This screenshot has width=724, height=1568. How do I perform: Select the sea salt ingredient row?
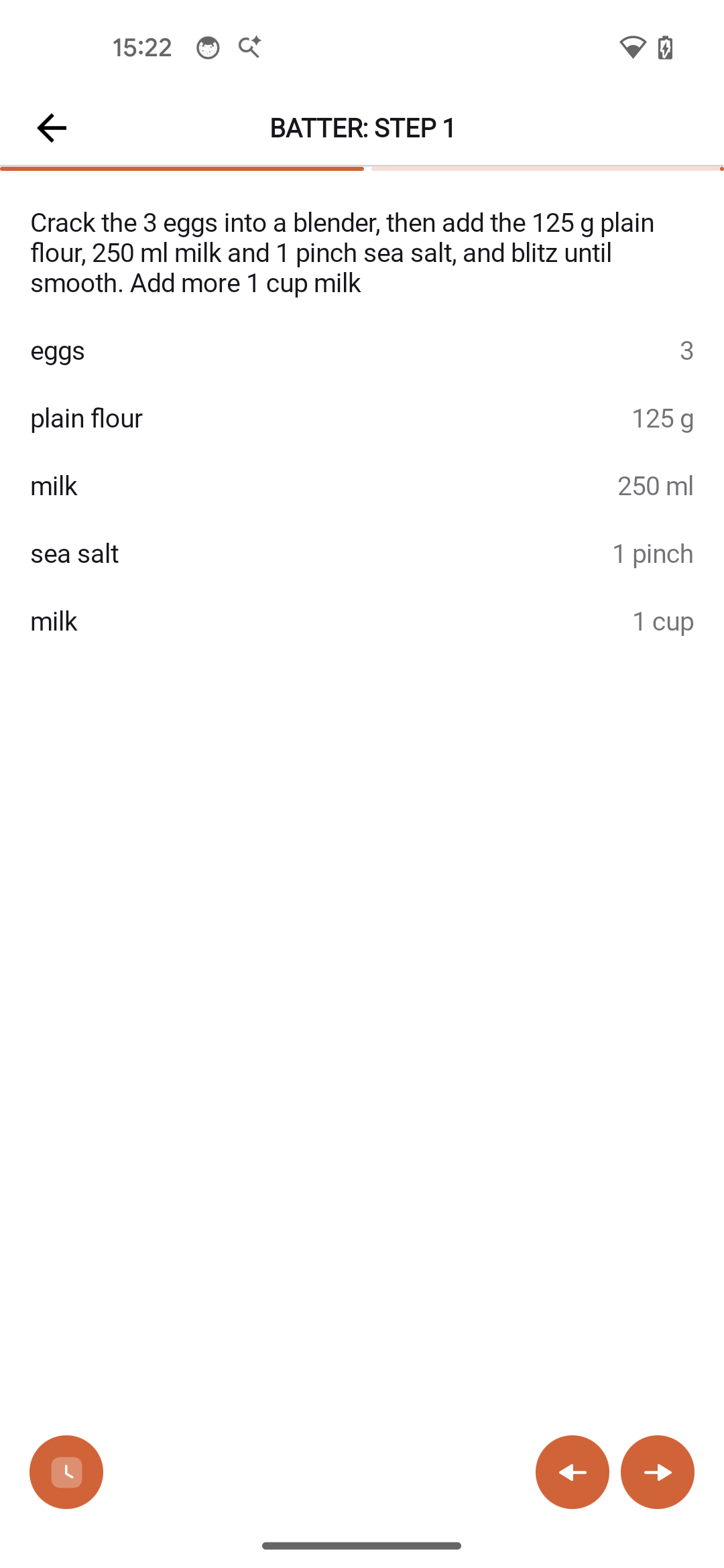click(x=362, y=553)
